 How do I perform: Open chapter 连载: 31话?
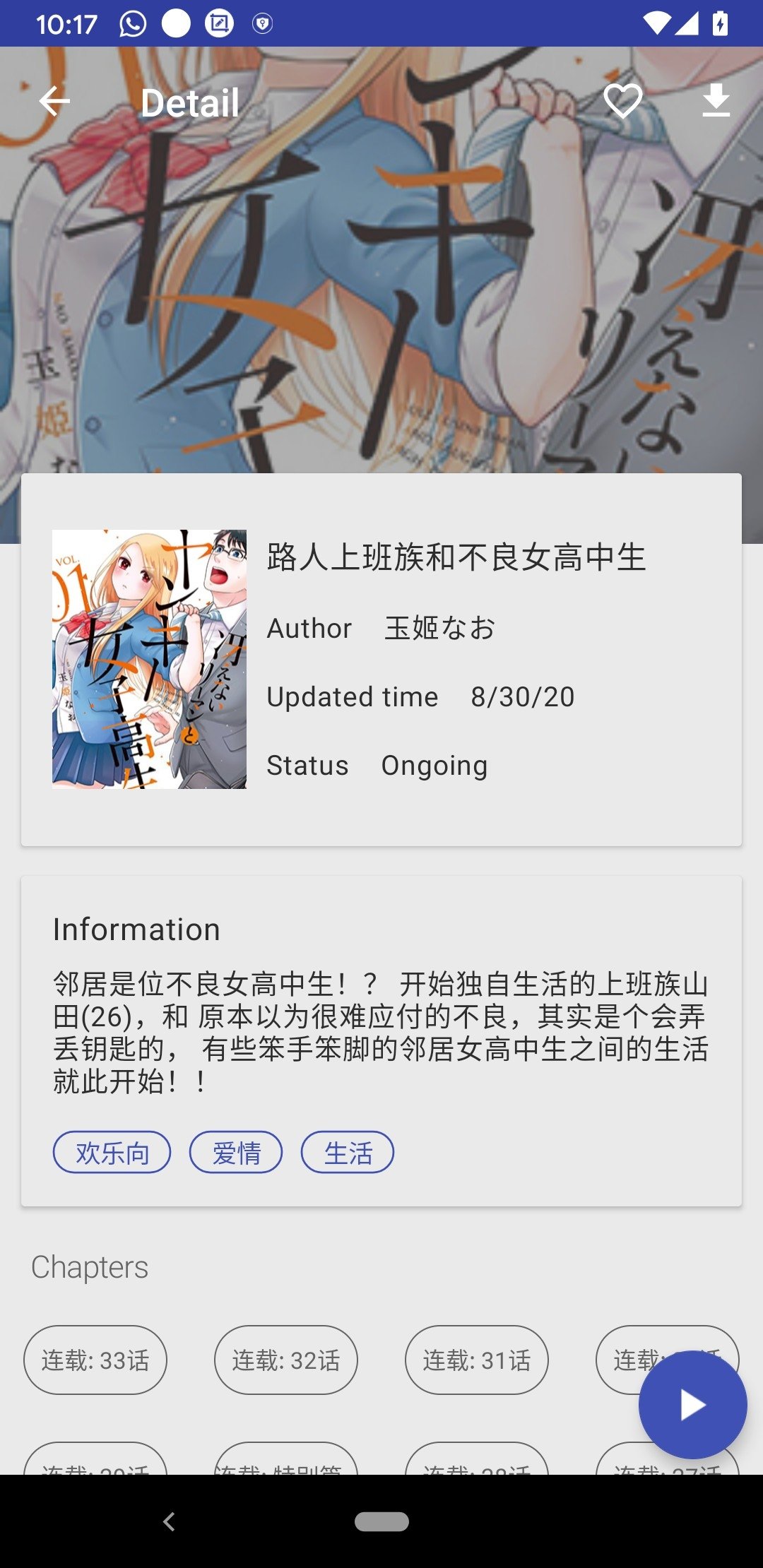(477, 1360)
